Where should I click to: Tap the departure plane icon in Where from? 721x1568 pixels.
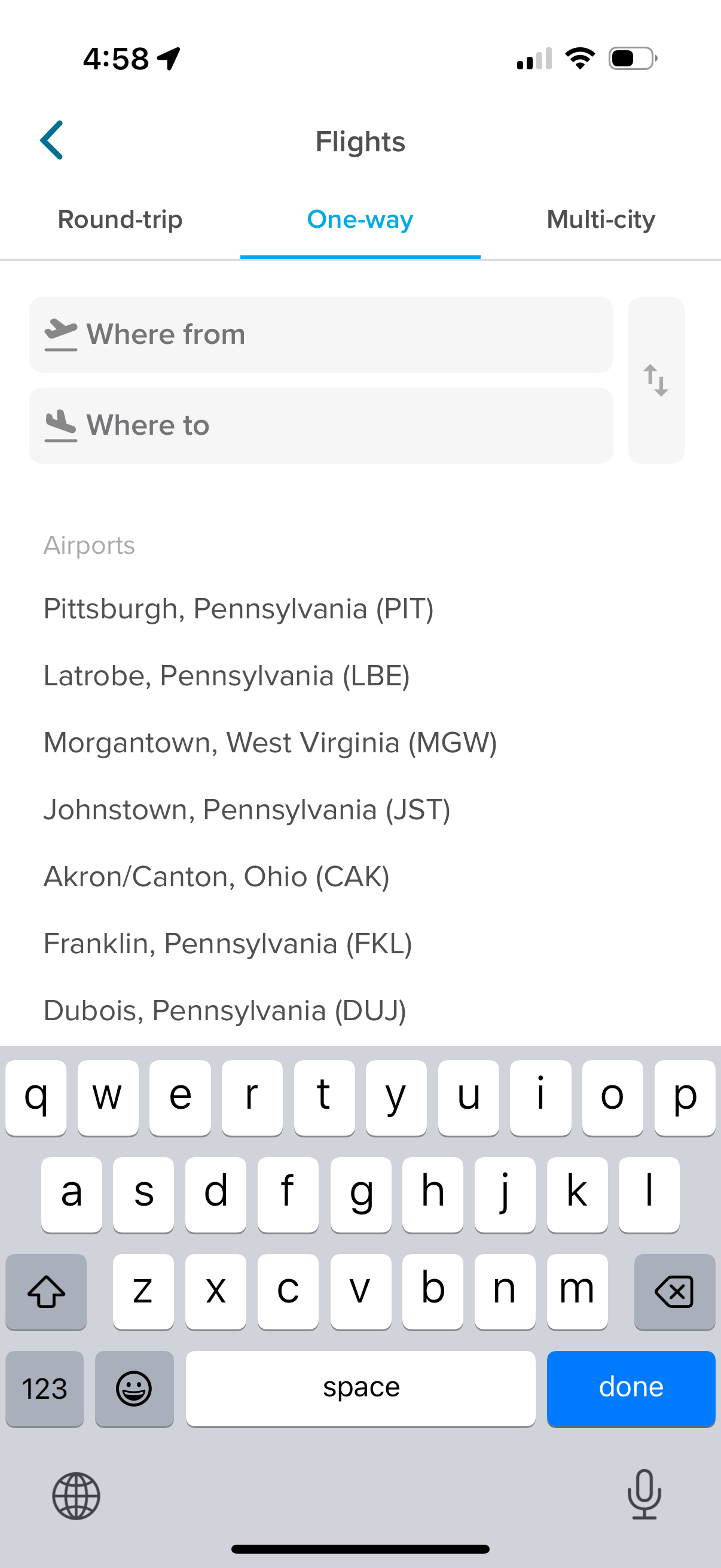60,334
